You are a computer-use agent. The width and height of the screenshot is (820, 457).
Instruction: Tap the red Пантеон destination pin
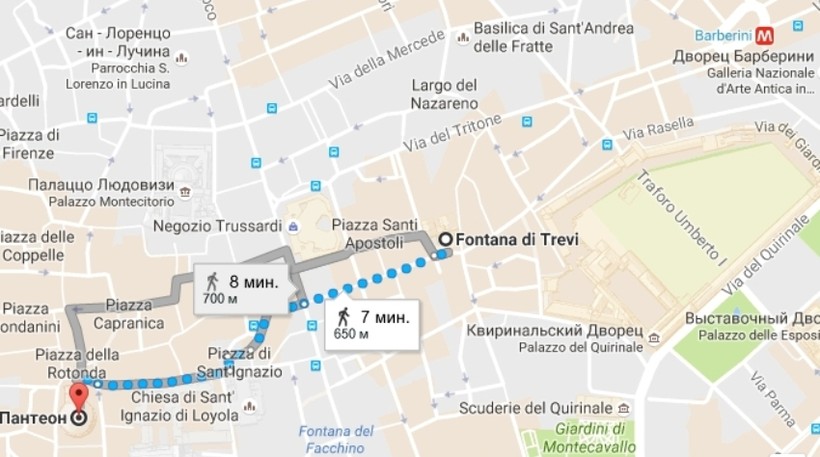(78, 399)
